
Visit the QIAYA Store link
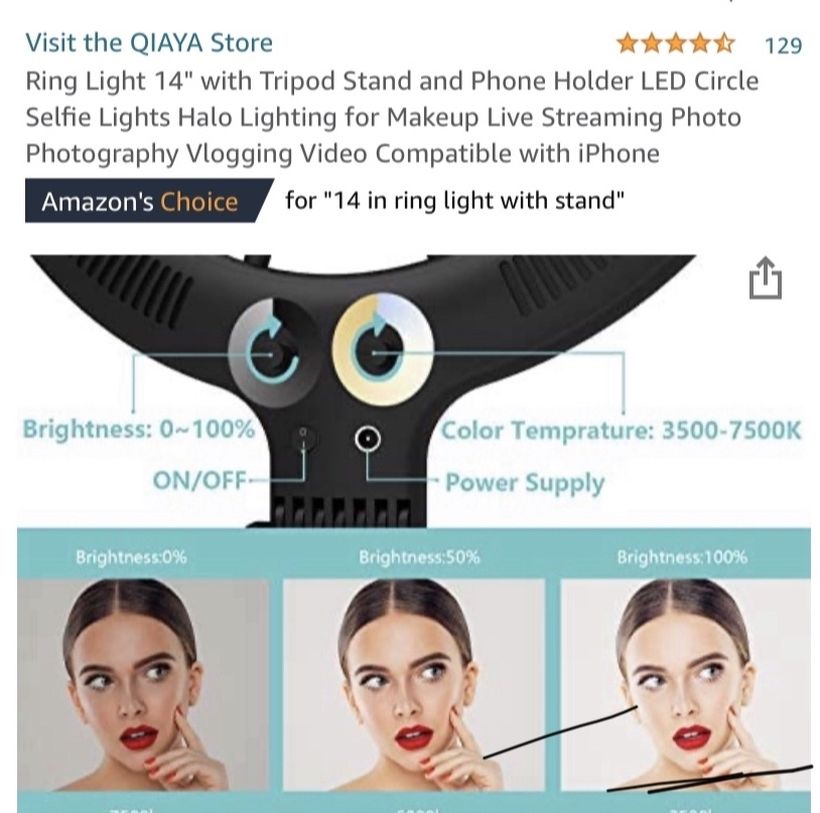click(x=148, y=43)
